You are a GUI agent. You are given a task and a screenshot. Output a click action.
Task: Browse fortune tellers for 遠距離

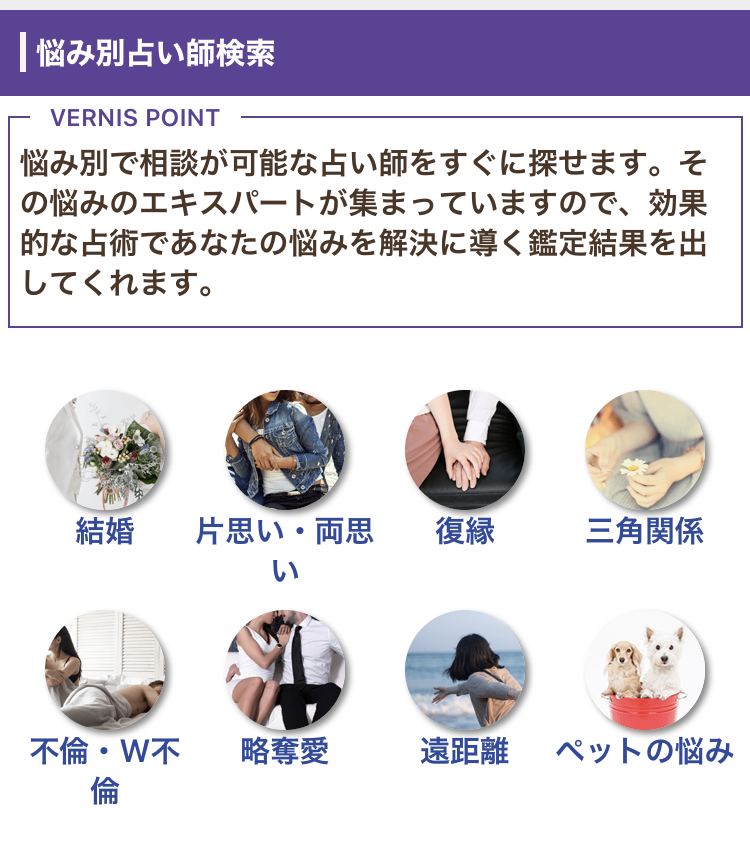point(465,670)
